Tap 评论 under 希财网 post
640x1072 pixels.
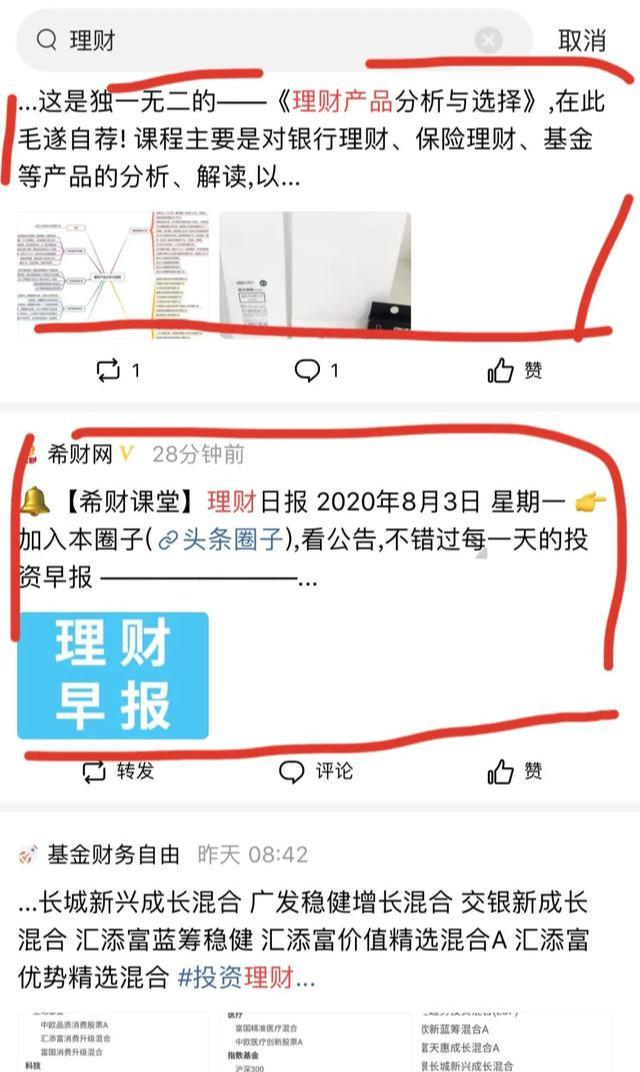(x=316, y=771)
